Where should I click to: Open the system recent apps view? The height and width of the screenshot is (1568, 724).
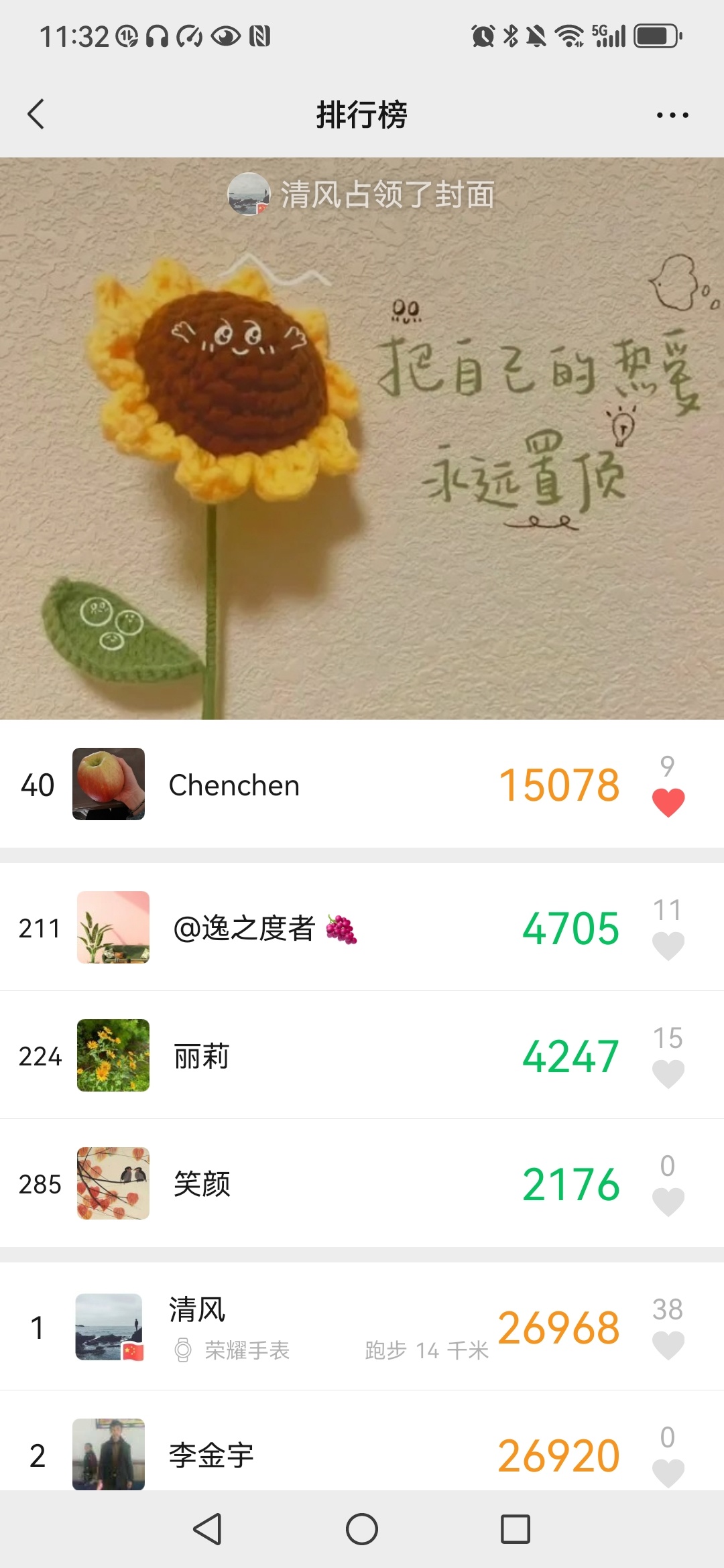515,1530
